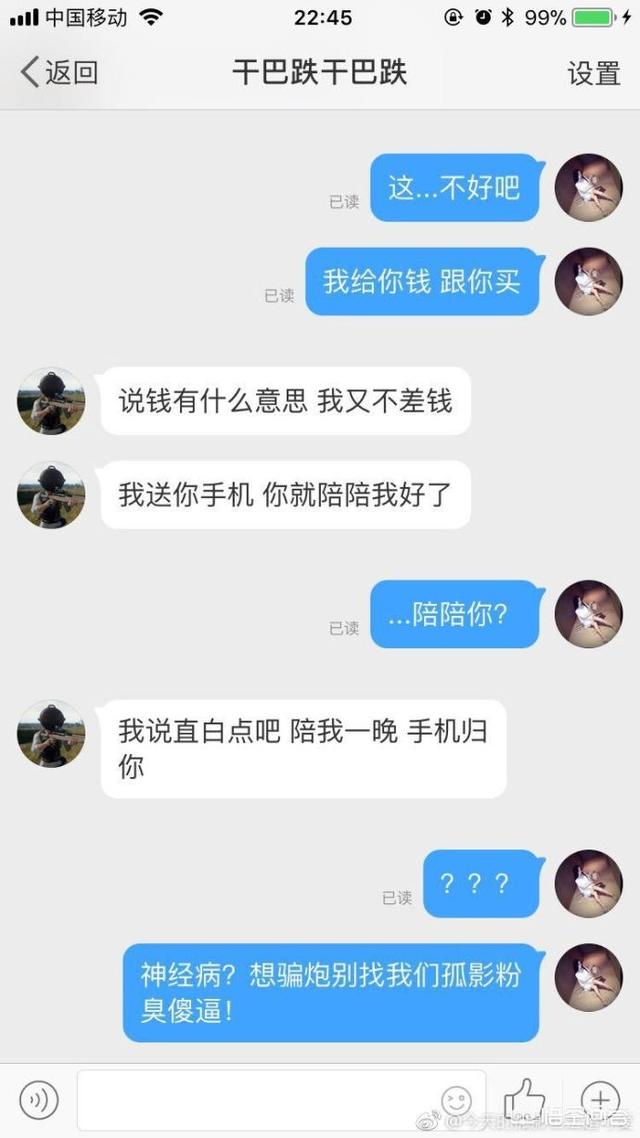Send a thumbs-up like

[x=525, y=1100]
